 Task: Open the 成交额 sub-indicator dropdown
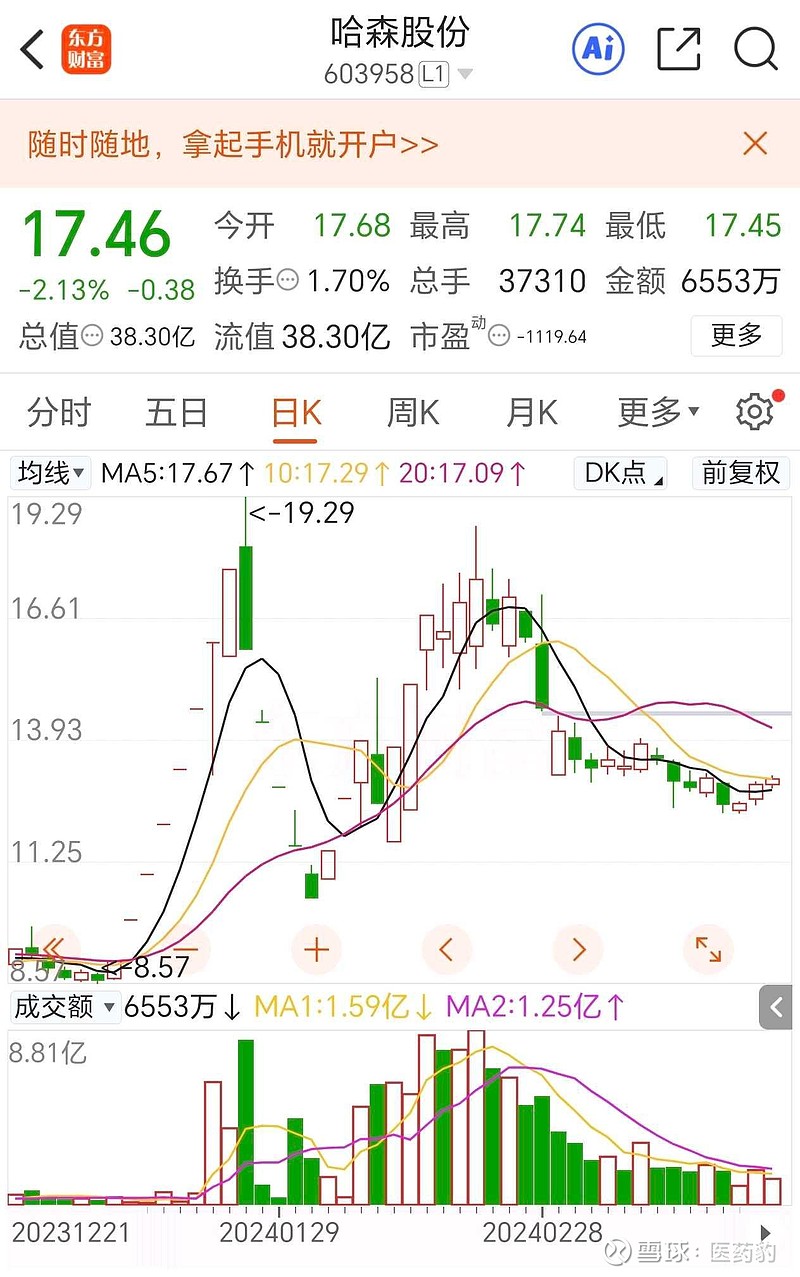pyautogui.click(x=64, y=1006)
